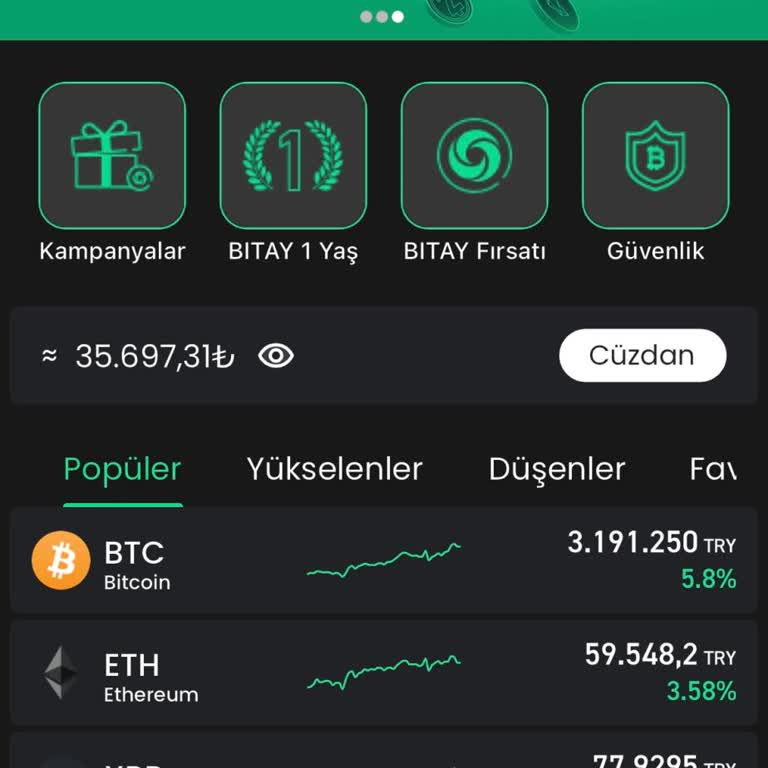This screenshot has width=768, height=768.
Task: Switch to the Düşenler tab
Action: [556, 469]
